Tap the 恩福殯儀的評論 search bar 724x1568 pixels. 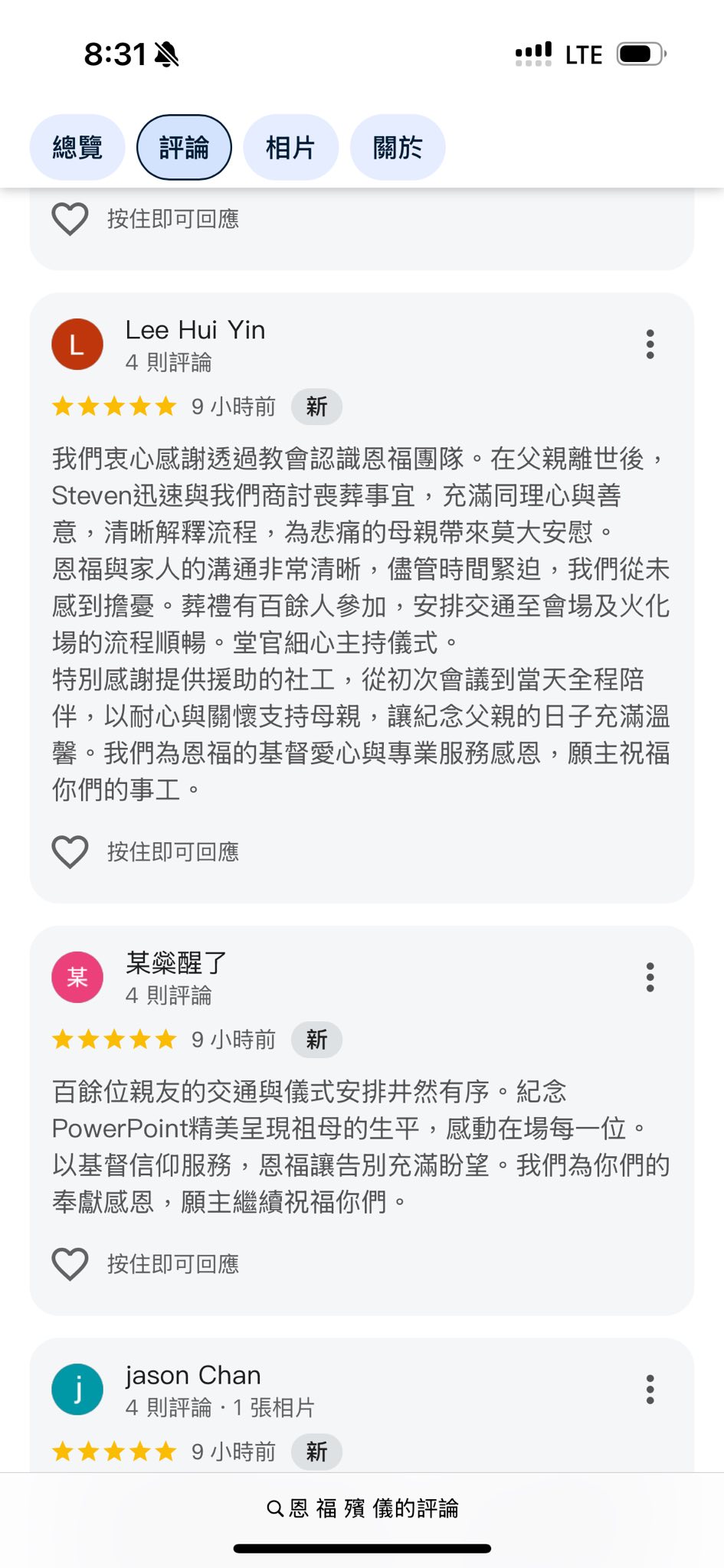point(362,1508)
